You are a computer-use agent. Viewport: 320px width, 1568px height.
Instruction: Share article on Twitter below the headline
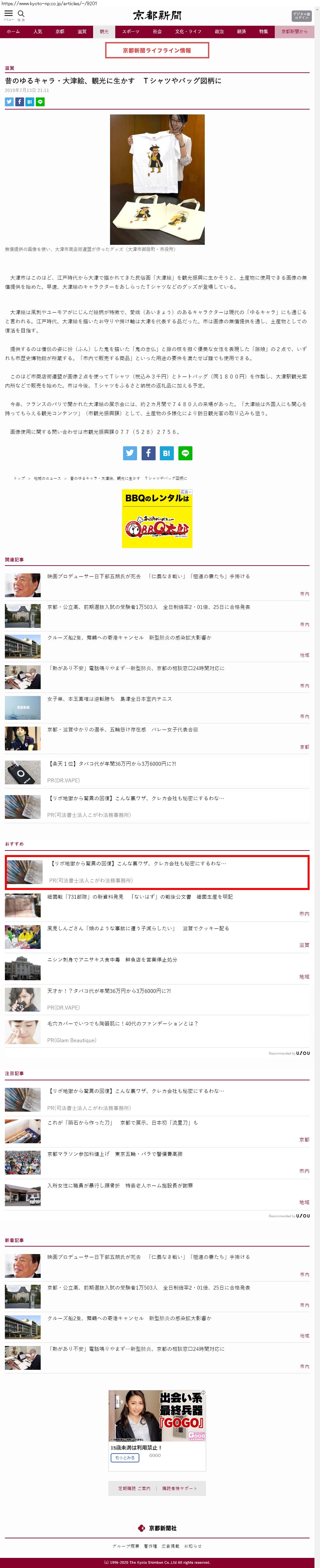[9, 102]
